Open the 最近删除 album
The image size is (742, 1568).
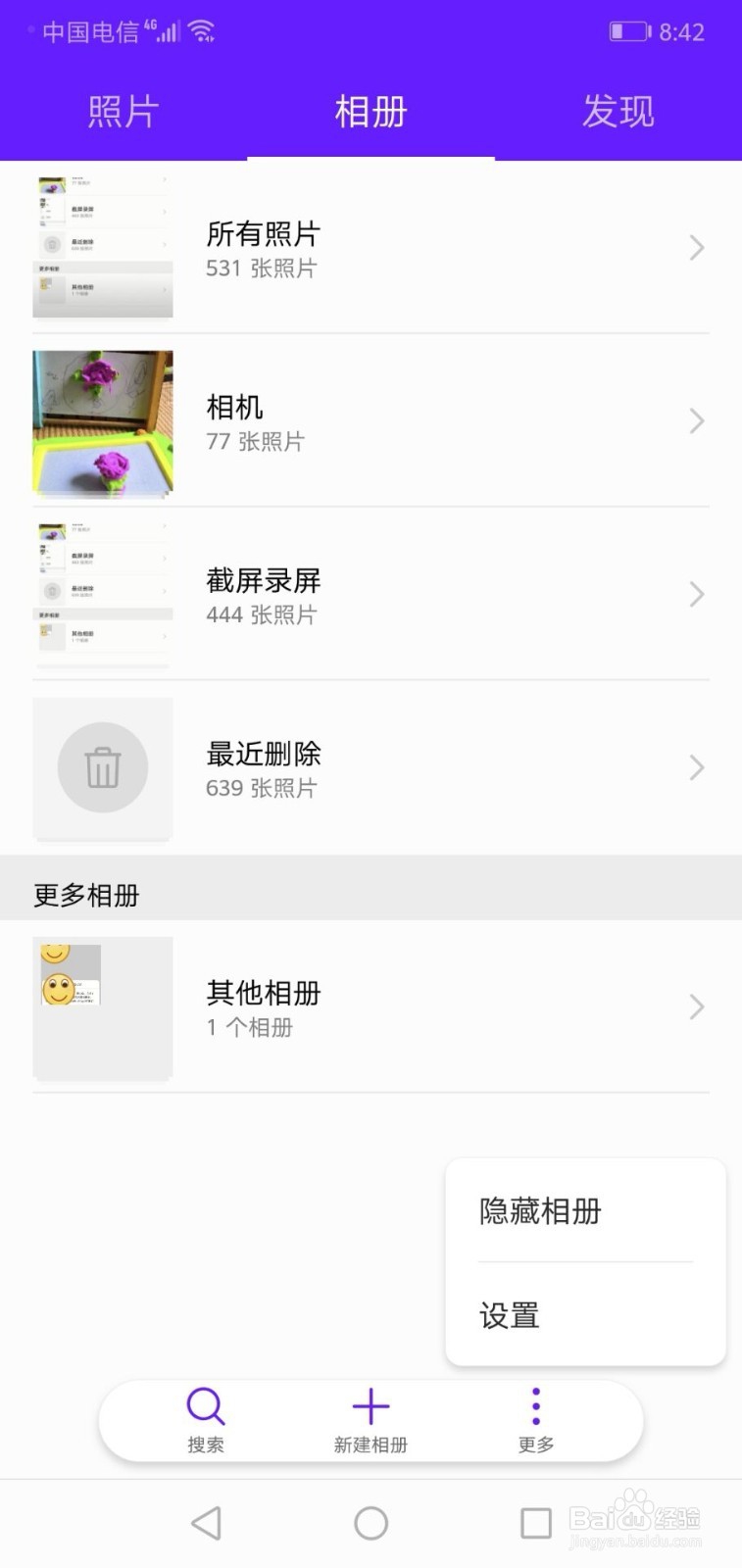pos(371,768)
